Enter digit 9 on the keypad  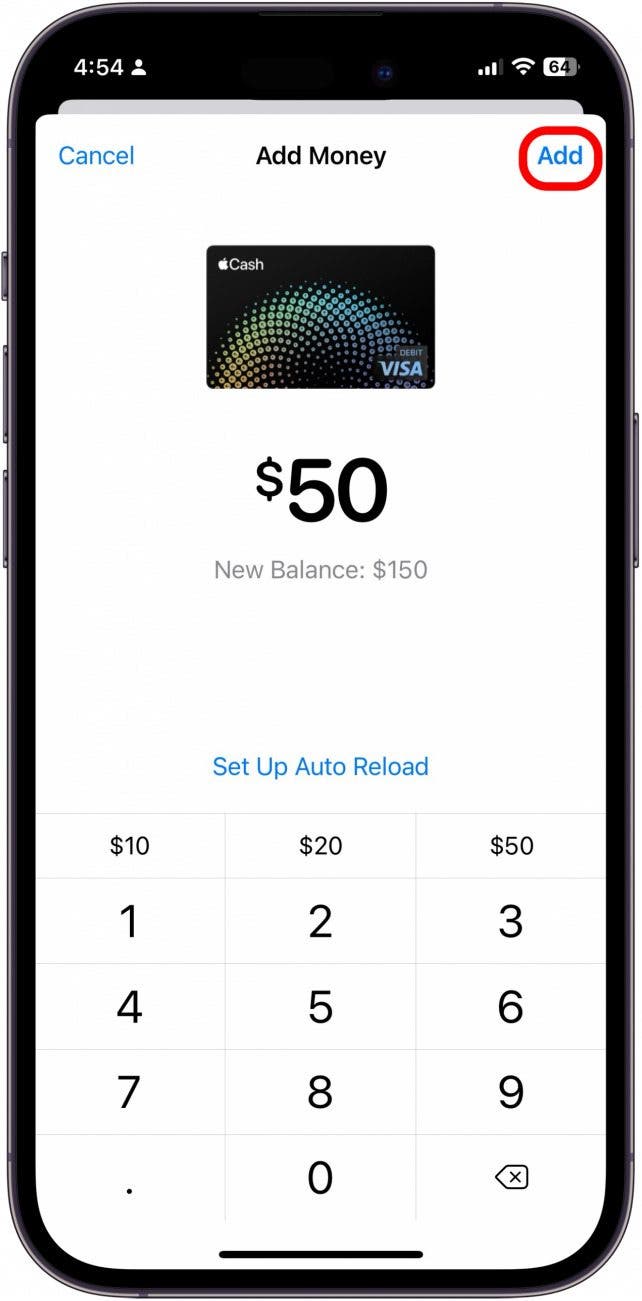coord(511,1092)
